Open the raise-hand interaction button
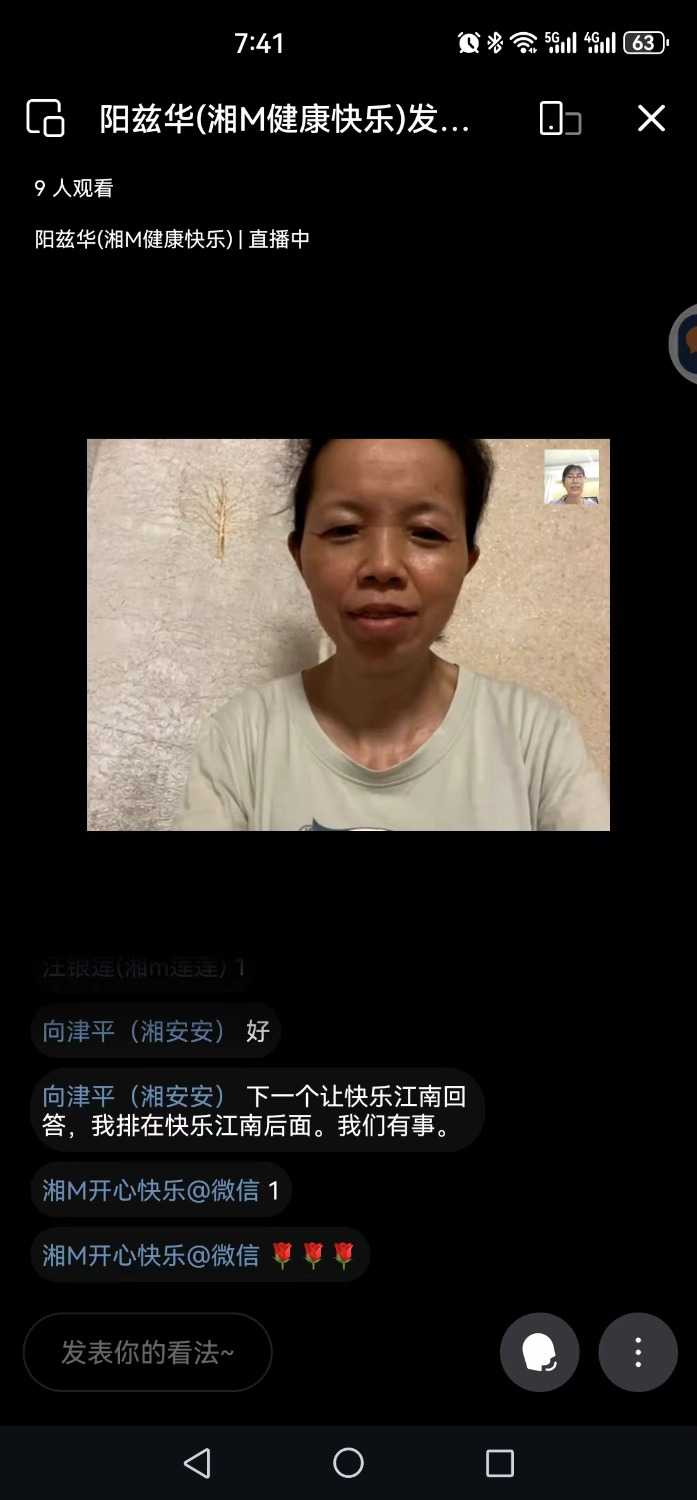Image resolution: width=697 pixels, height=1500 pixels. [540, 1352]
